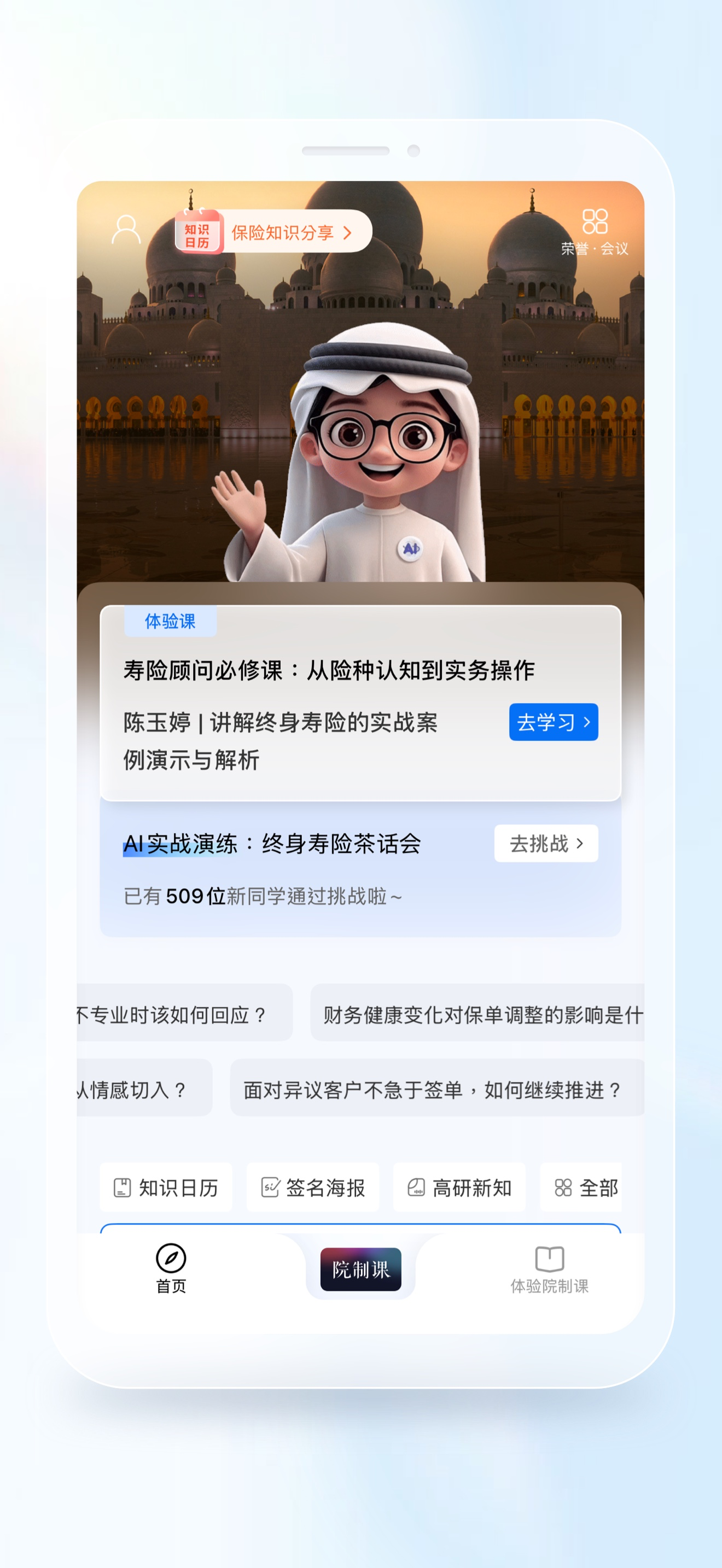Open the 荣誉·会议 grid icon
The image size is (722, 1568).
tap(595, 223)
